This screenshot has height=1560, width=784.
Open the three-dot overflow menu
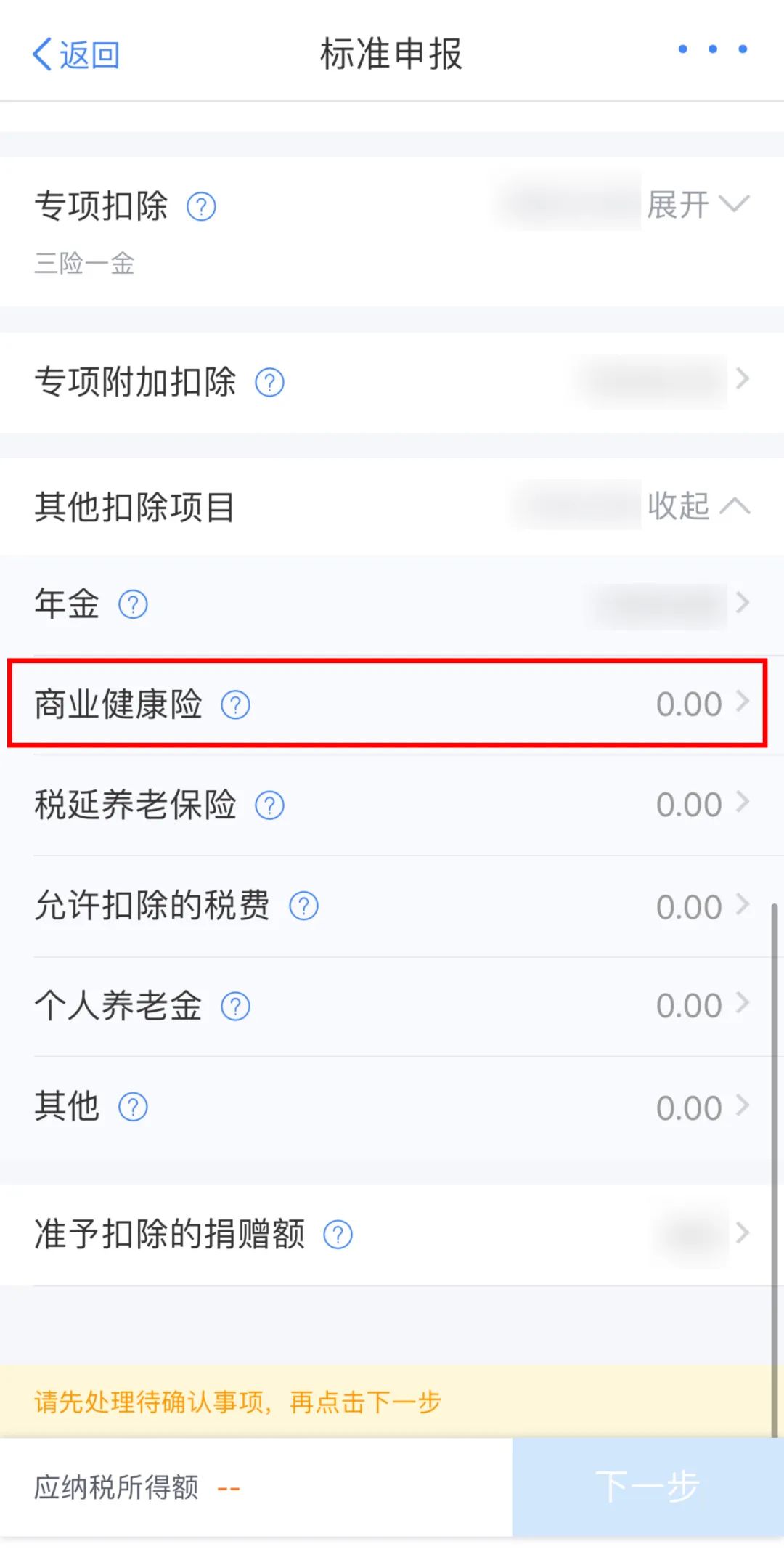tap(713, 49)
